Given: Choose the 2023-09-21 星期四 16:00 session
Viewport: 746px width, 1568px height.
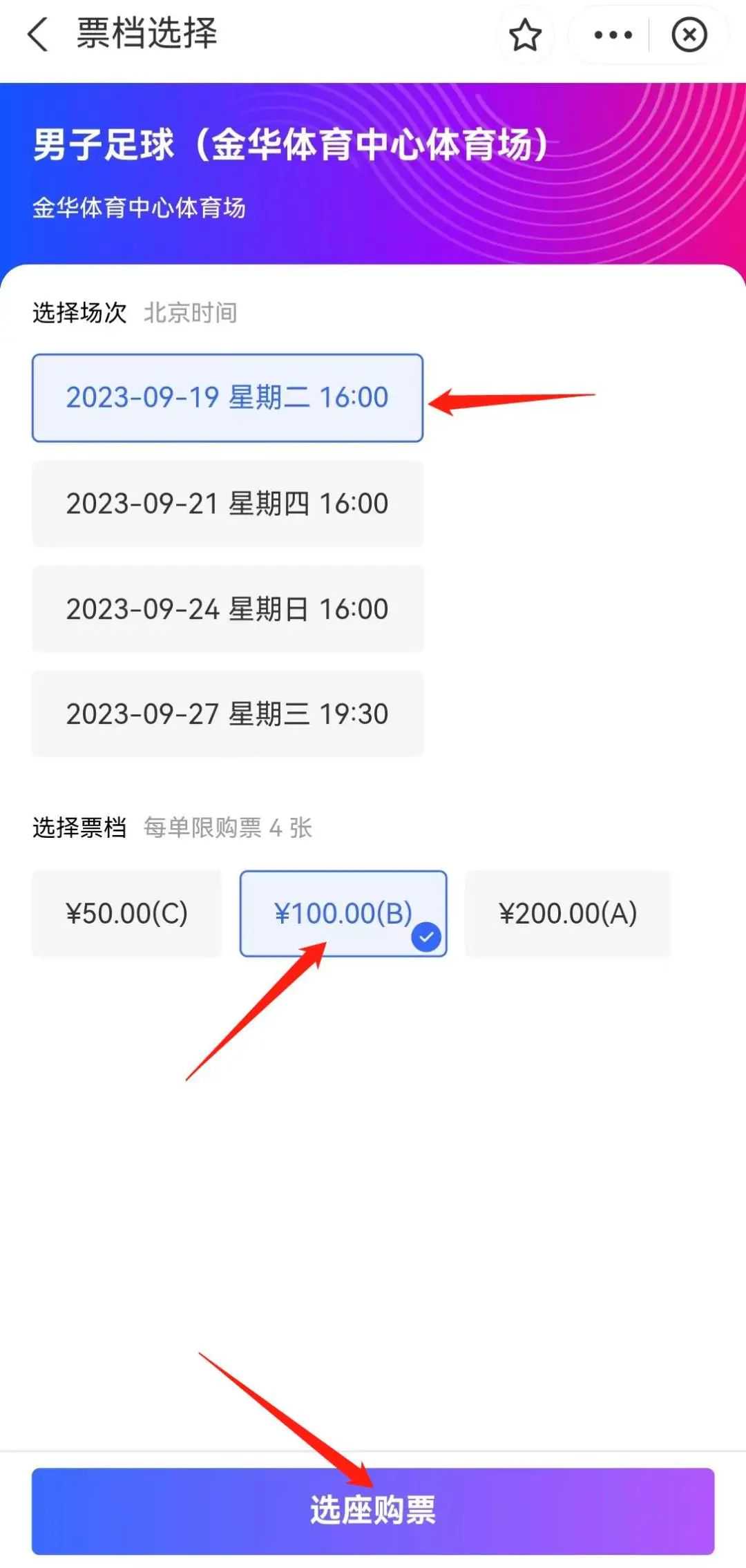Looking at the screenshot, I should click(x=227, y=504).
